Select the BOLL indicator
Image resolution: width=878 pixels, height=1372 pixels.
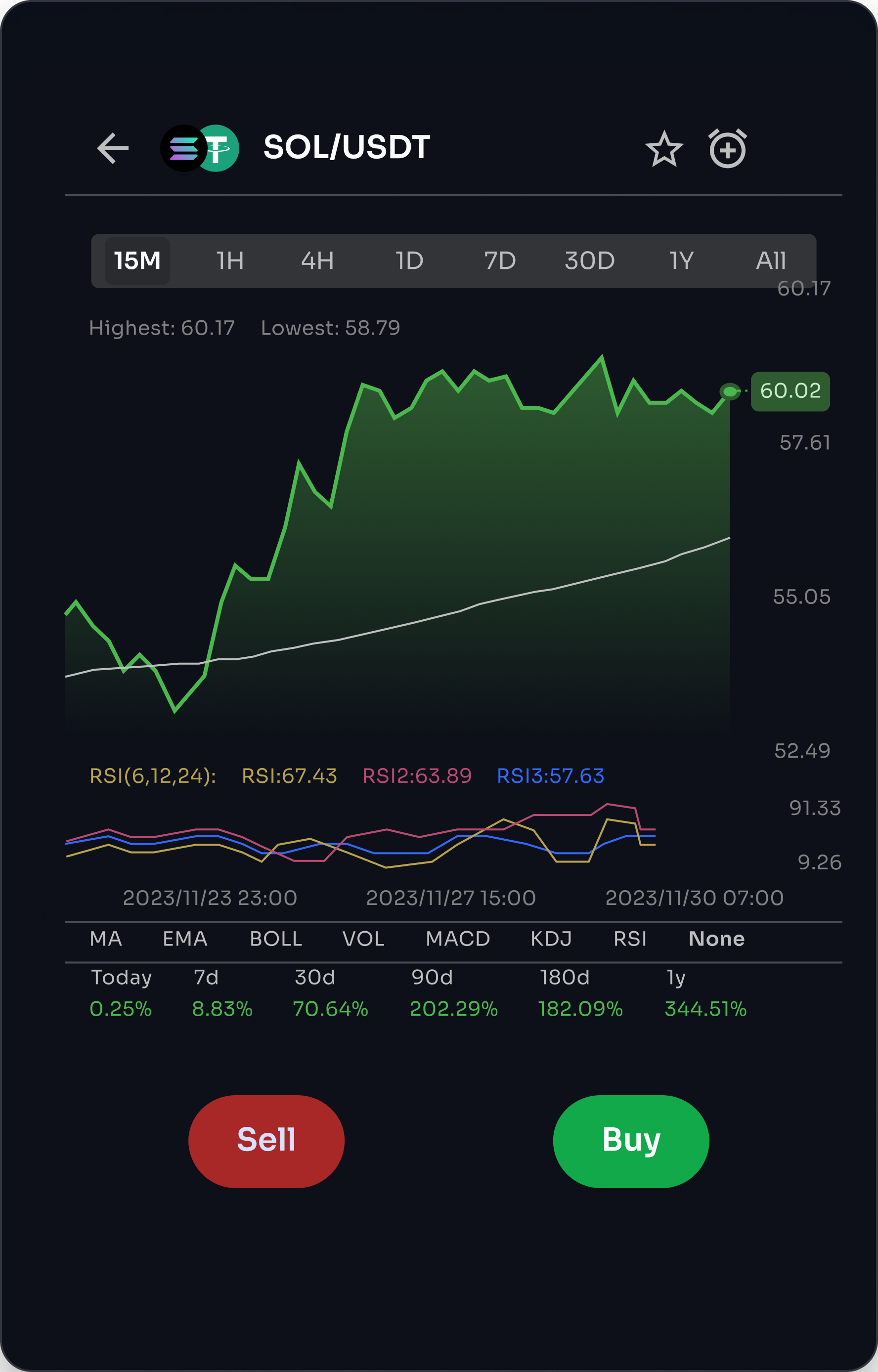276,939
